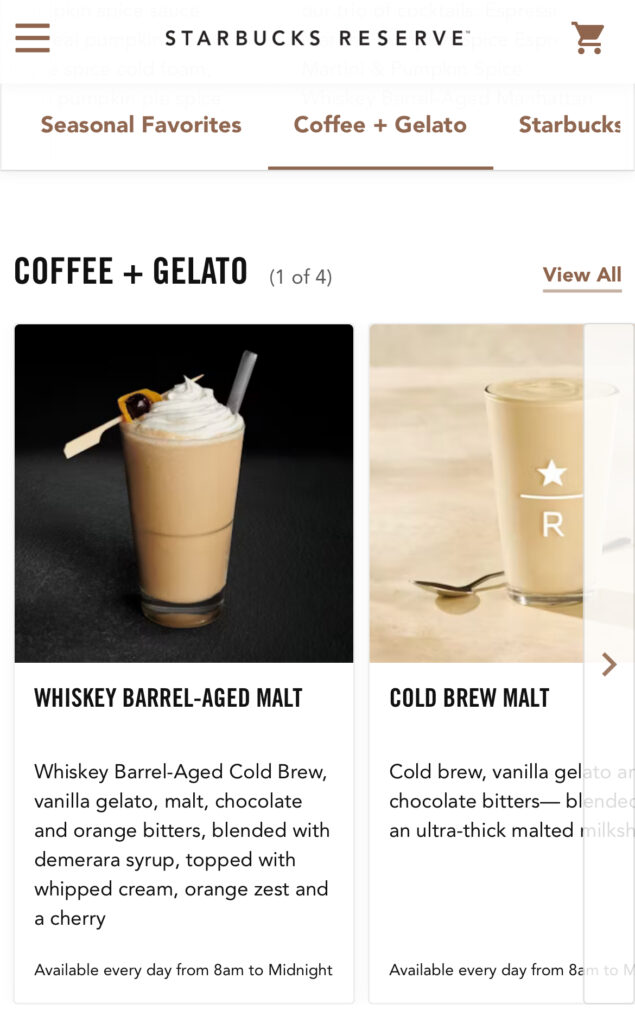Screen dimensions: 635x1024
Task: Open the hamburger menu
Action: point(32,38)
